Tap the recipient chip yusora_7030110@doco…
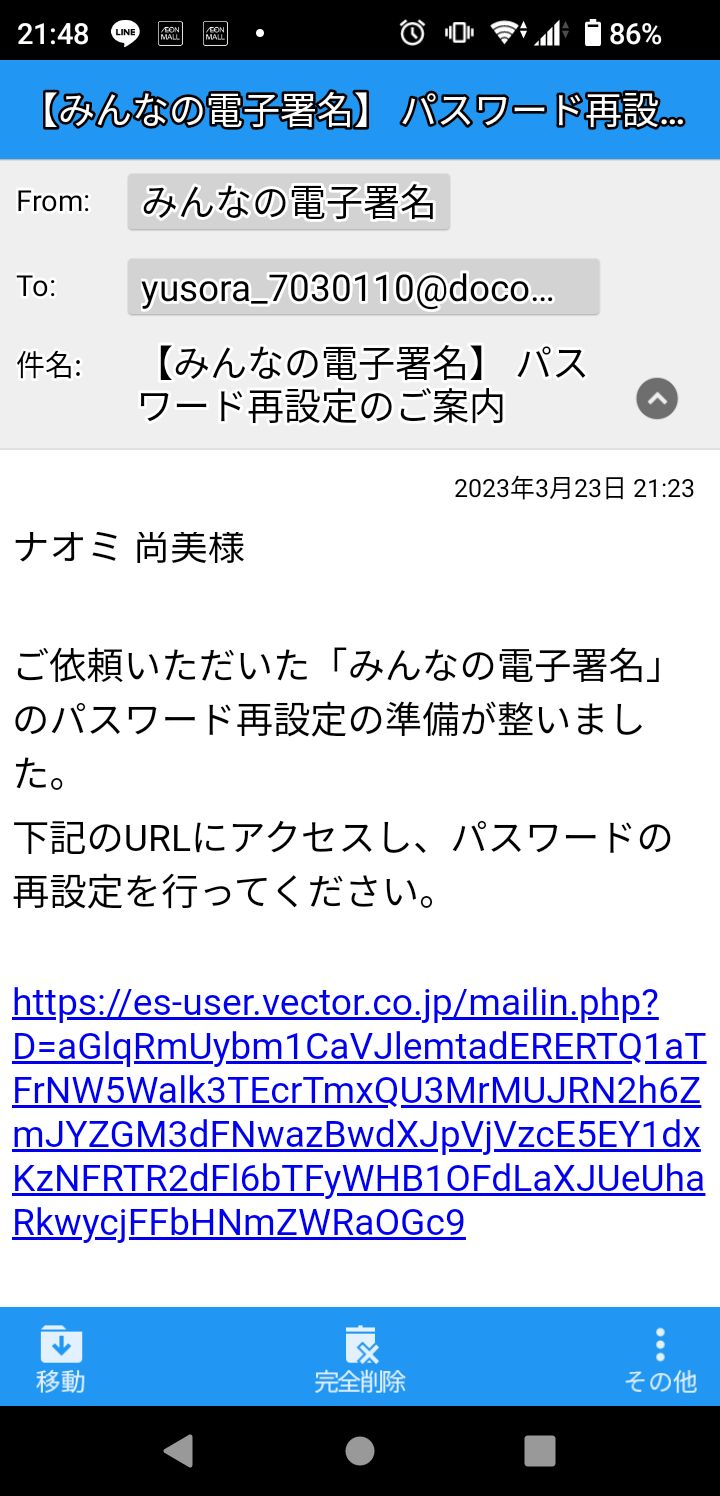 tap(363, 288)
